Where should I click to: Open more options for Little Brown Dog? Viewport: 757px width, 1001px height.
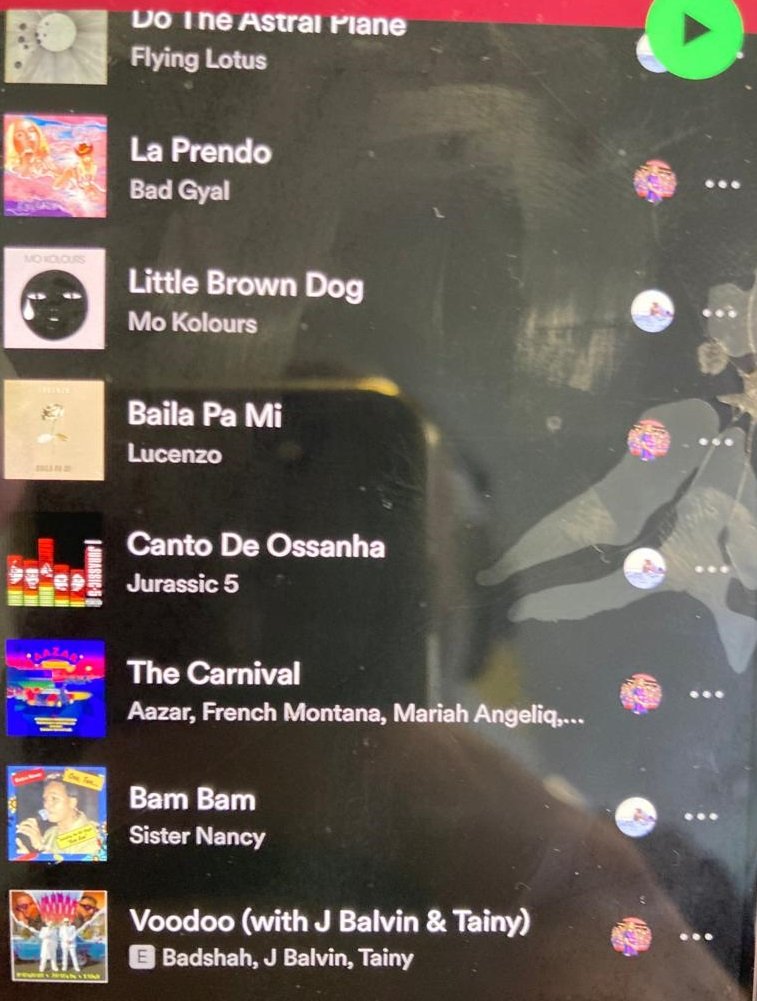(x=718, y=313)
